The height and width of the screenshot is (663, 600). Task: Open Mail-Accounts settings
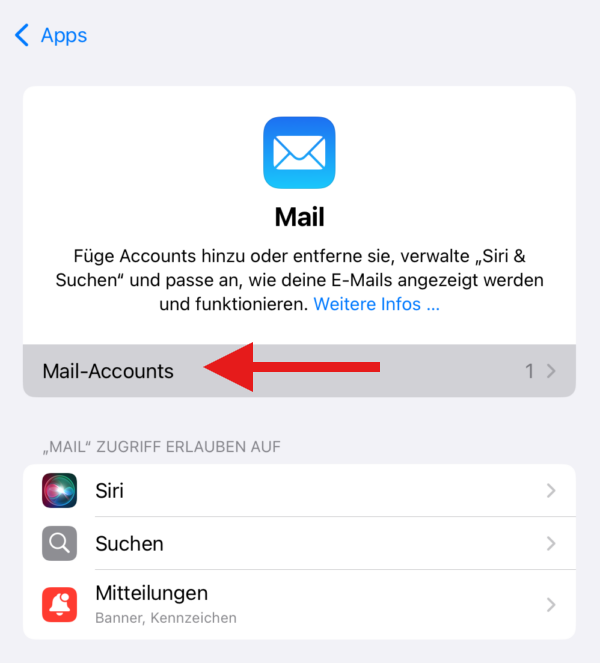(x=108, y=371)
